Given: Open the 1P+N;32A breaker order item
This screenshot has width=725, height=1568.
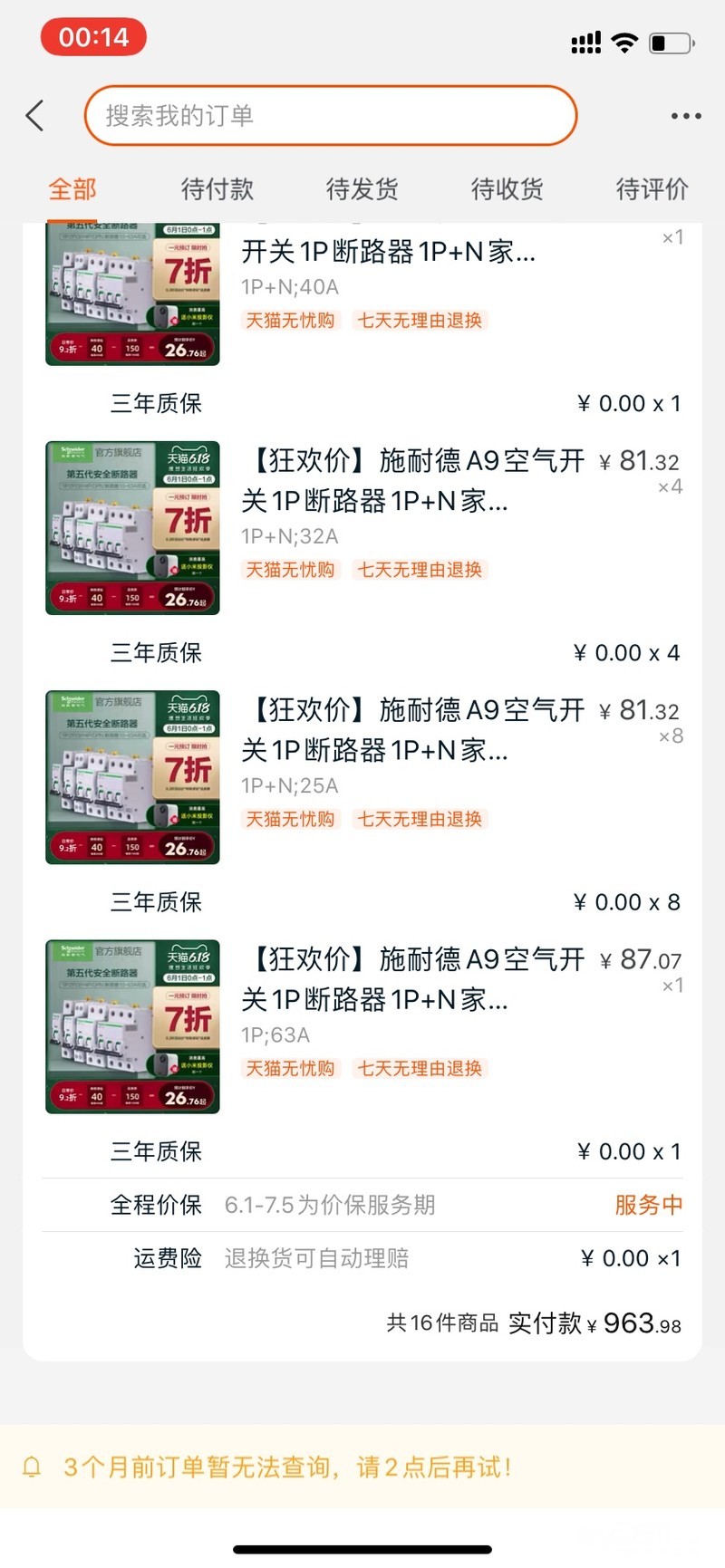Looking at the screenshot, I should [413, 500].
